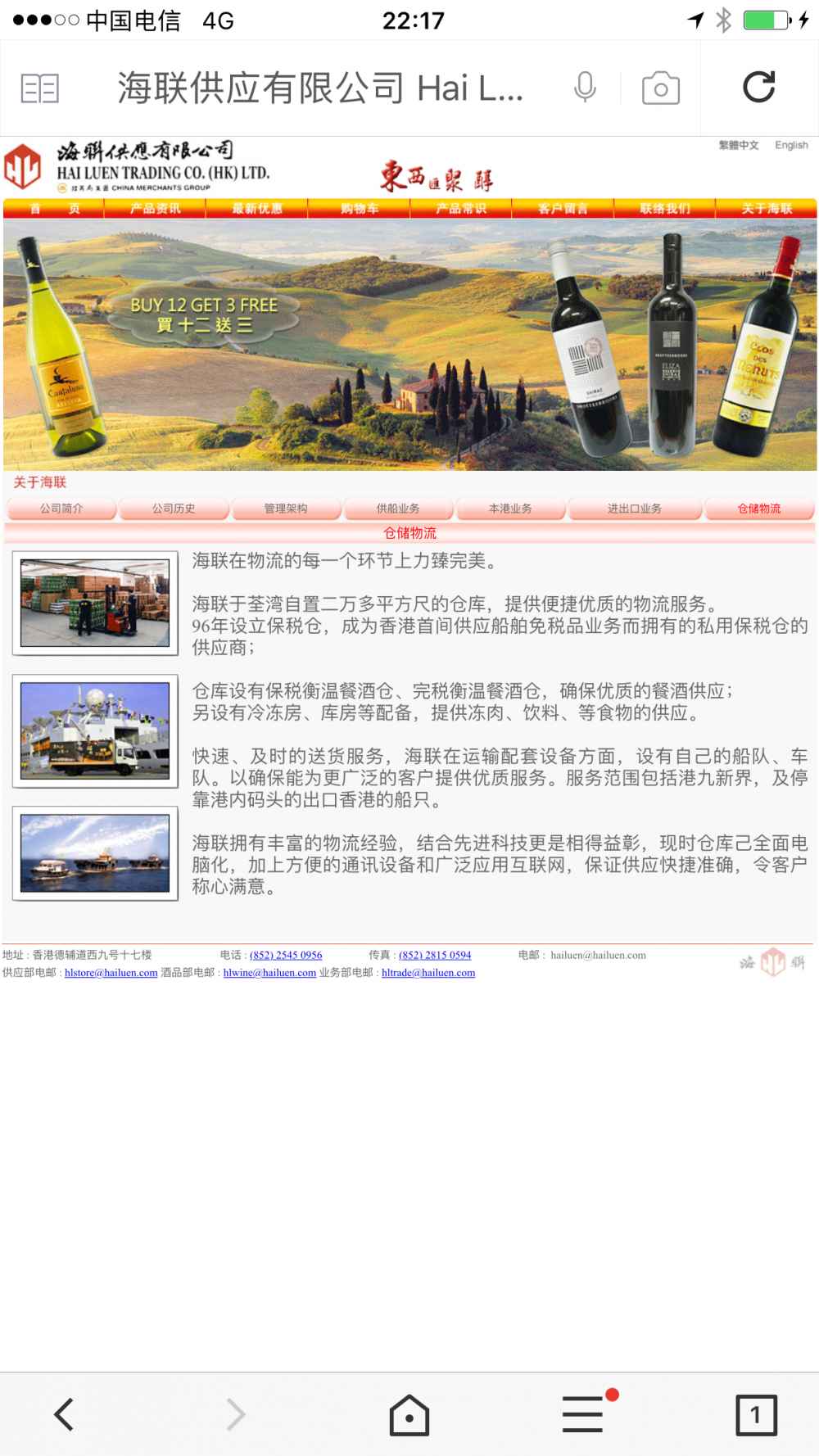The width and height of the screenshot is (819, 1456).
Task: Open the reader mode book icon
Action: (x=39, y=88)
